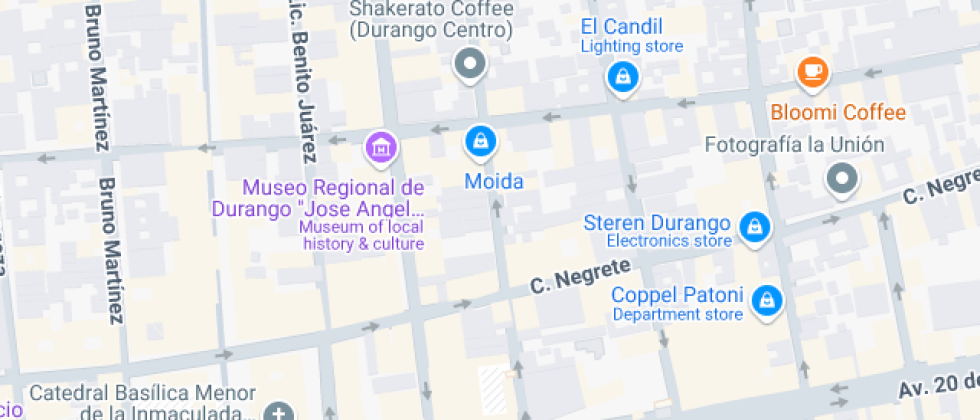Open the Fotografía la Unión pin

point(842,180)
